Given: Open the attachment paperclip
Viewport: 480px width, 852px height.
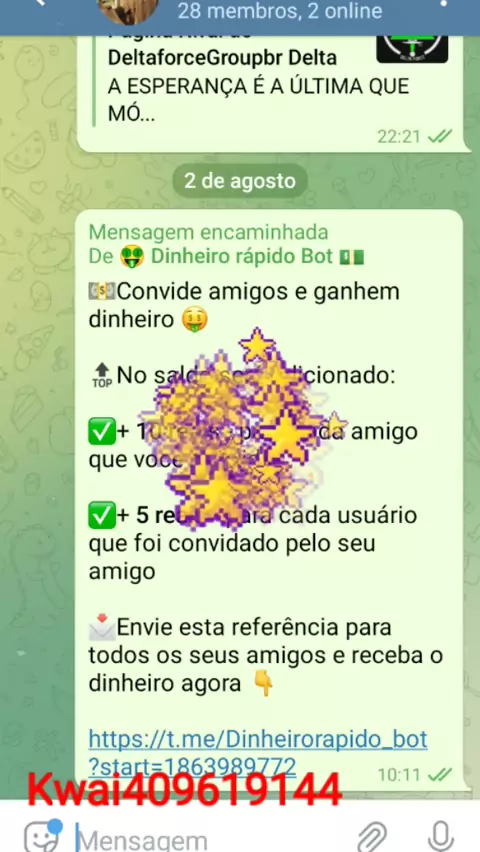Looking at the screenshot, I should 373,837.
